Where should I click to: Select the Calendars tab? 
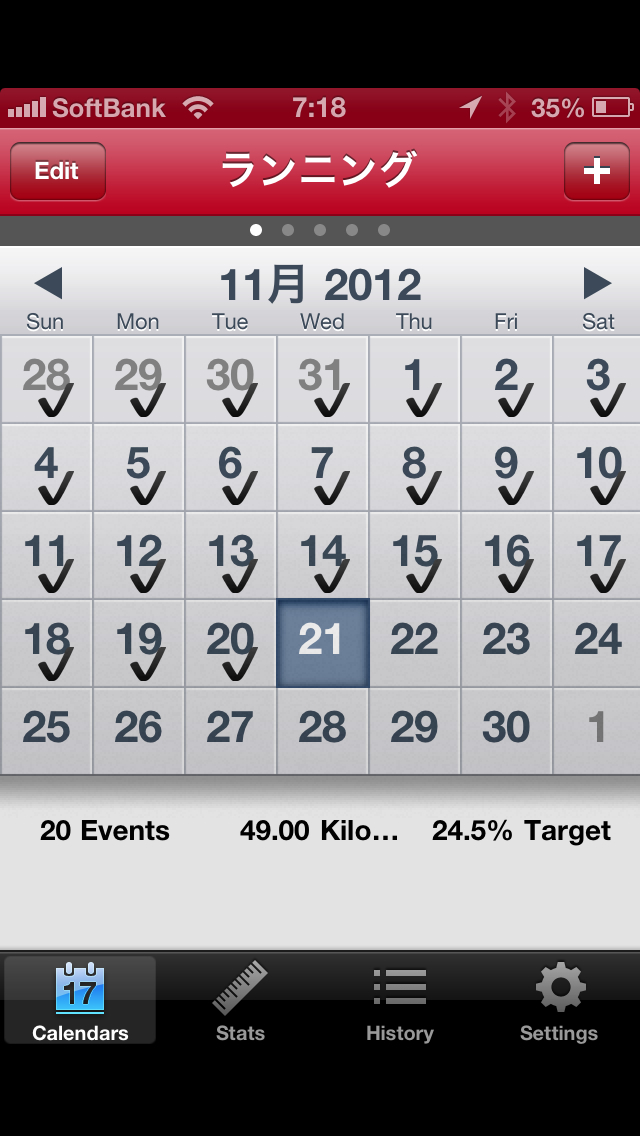click(80, 1000)
